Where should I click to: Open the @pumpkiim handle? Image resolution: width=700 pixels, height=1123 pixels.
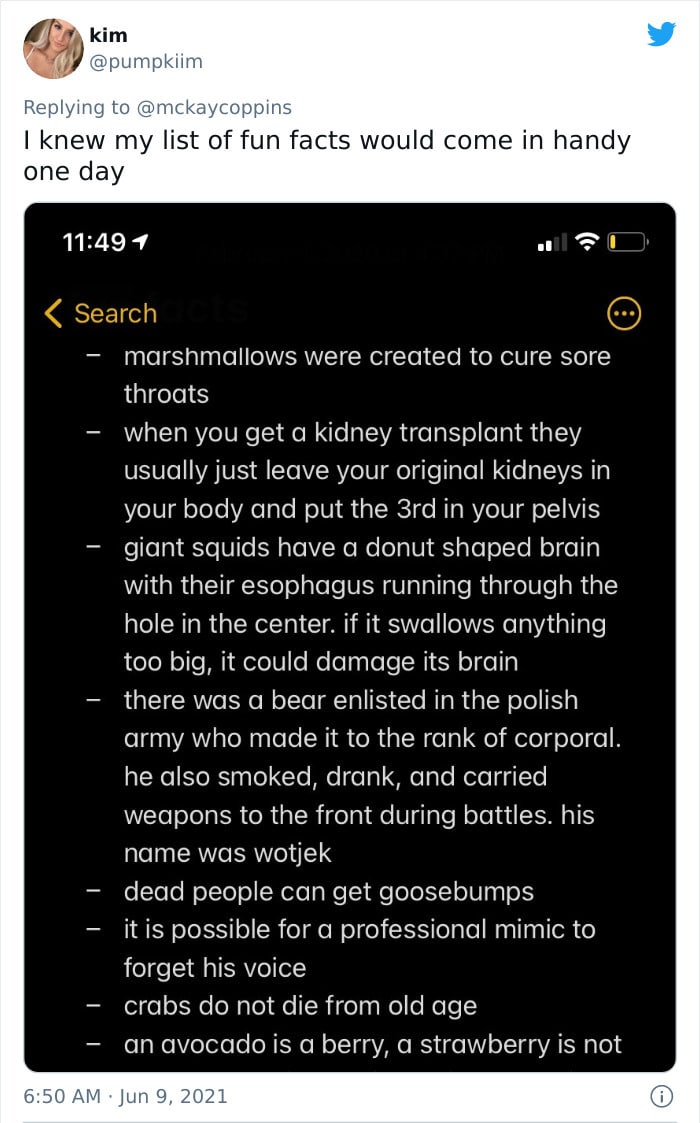coord(145,62)
